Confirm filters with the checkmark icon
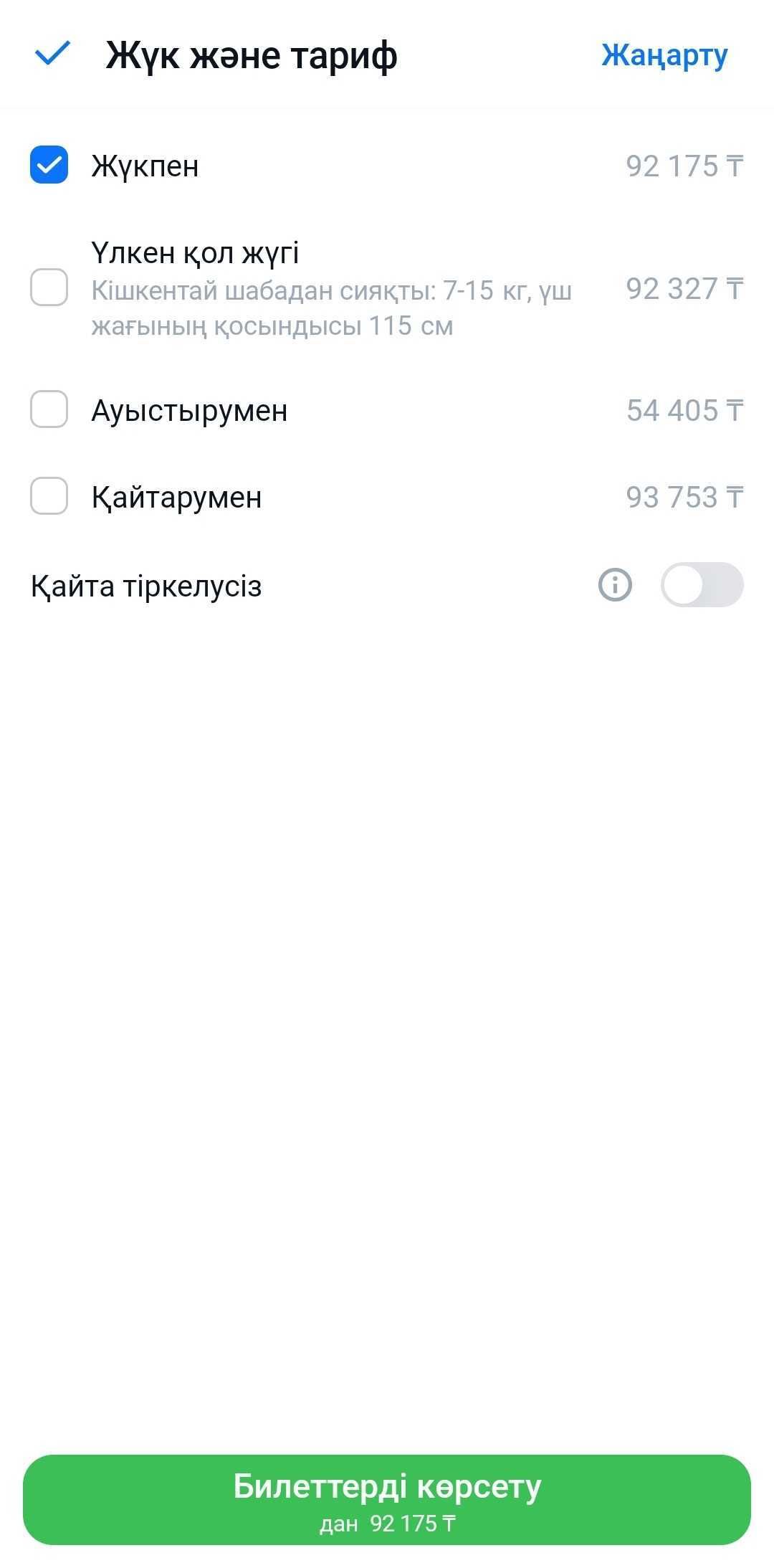 tap(52, 54)
